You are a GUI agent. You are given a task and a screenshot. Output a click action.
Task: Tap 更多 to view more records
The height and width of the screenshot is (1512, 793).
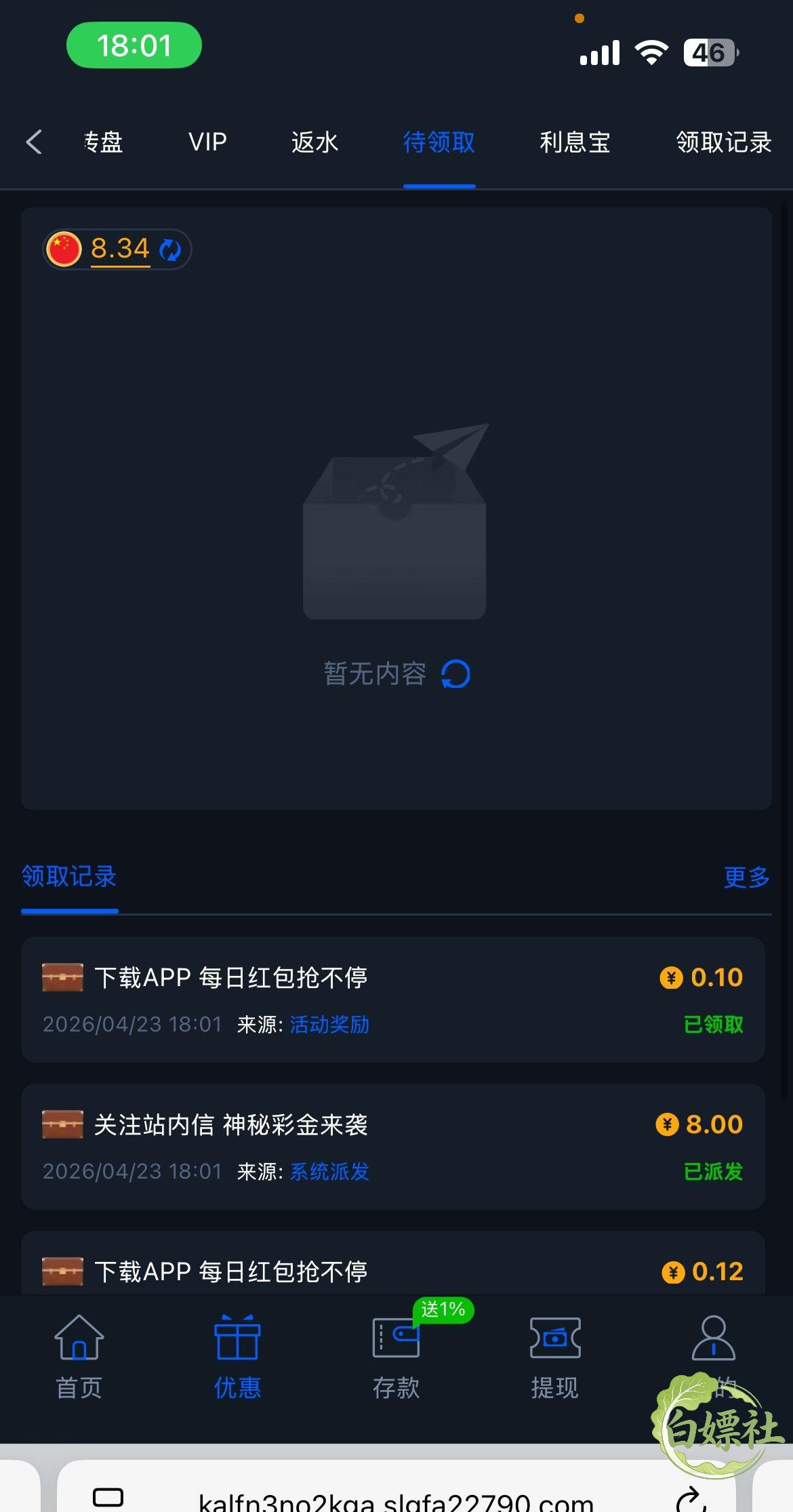pyautogui.click(x=746, y=877)
